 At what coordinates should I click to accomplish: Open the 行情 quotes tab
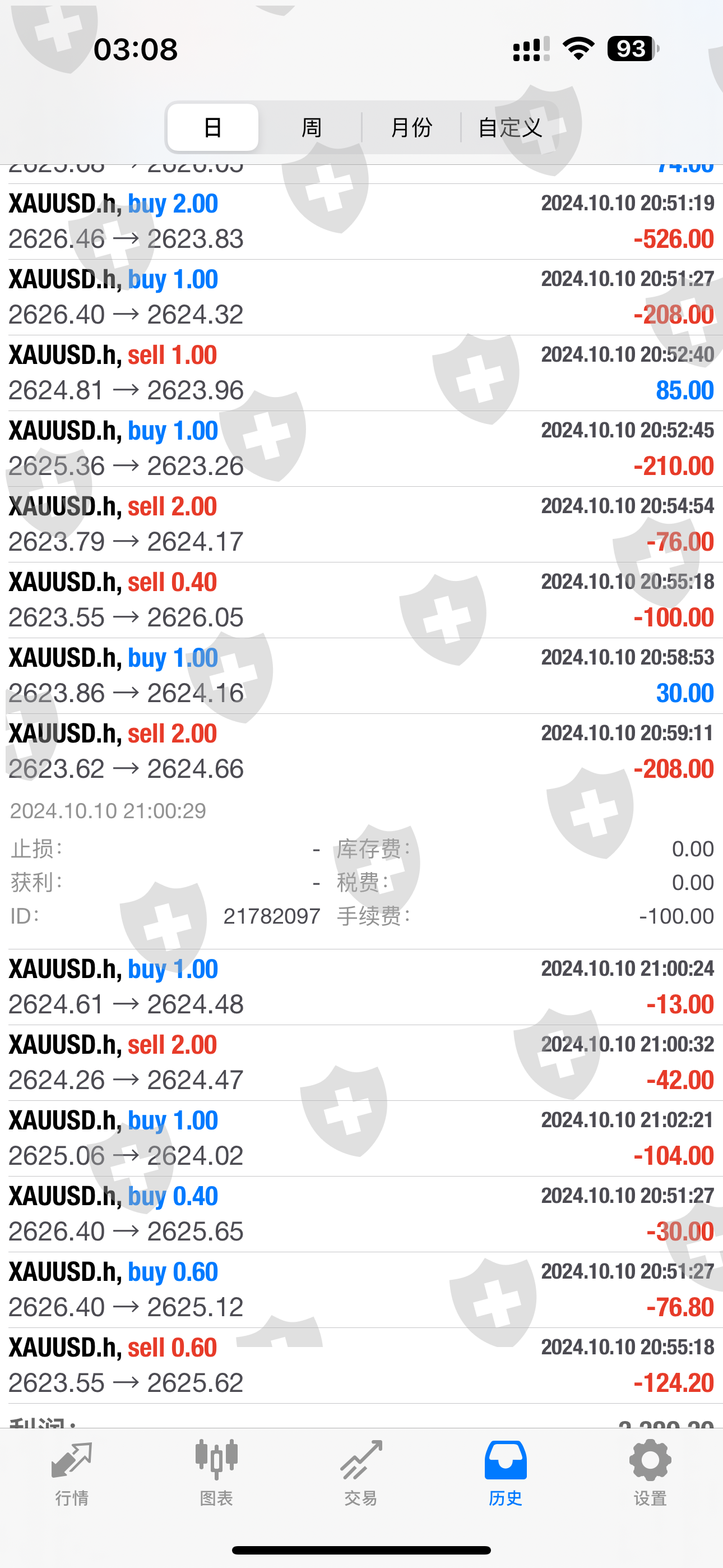(x=72, y=1472)
